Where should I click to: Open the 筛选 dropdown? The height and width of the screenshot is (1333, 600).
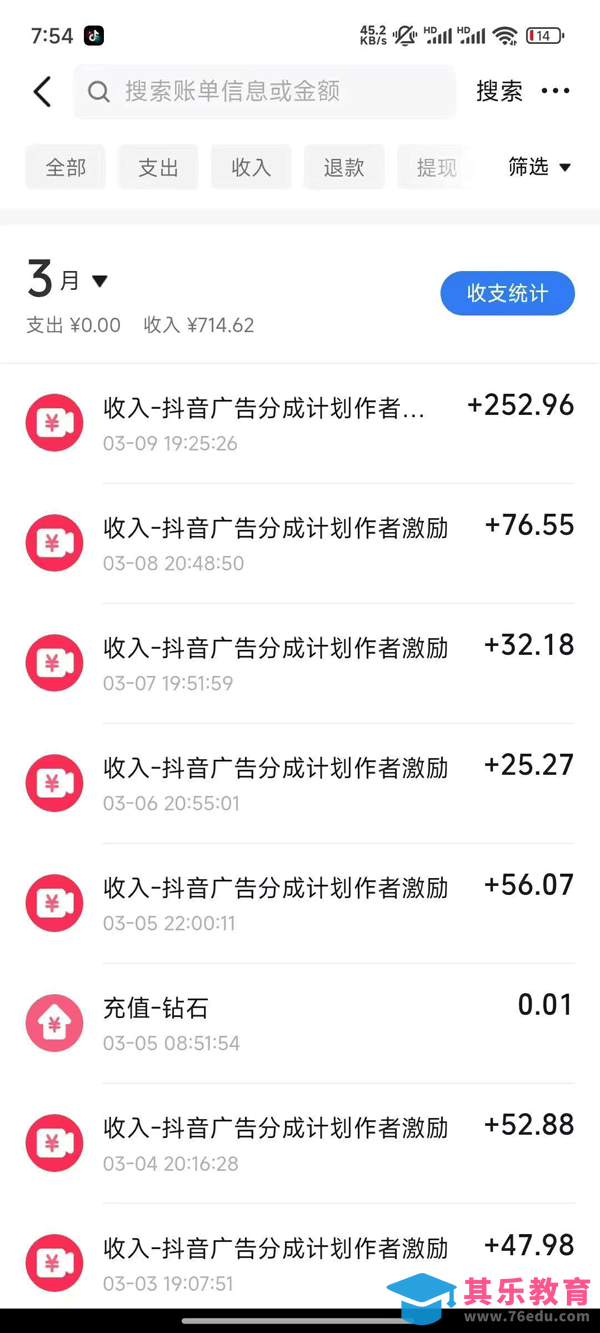(x=539, y=168)
